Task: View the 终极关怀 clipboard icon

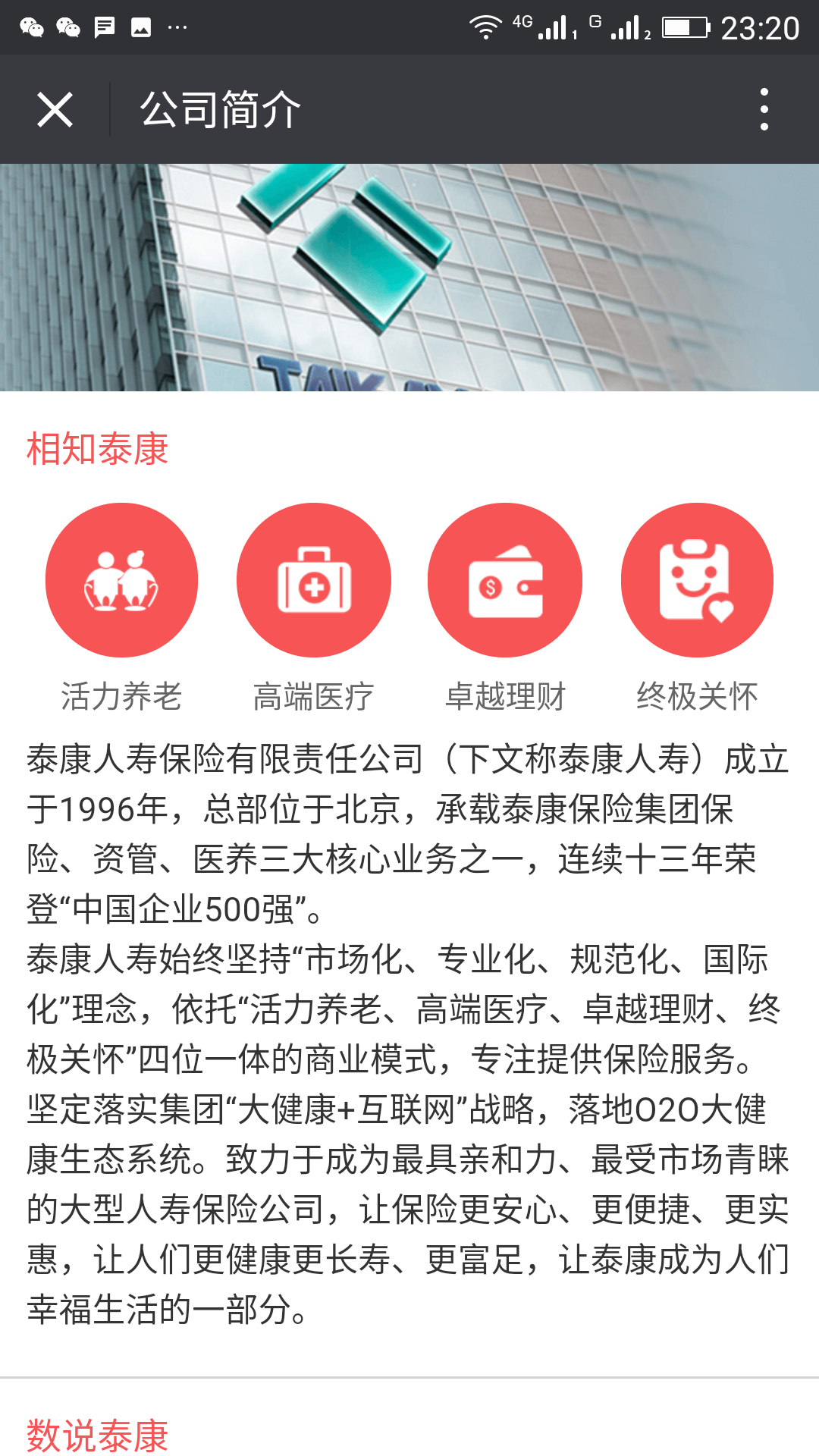Action: click(x=697, y=580)
